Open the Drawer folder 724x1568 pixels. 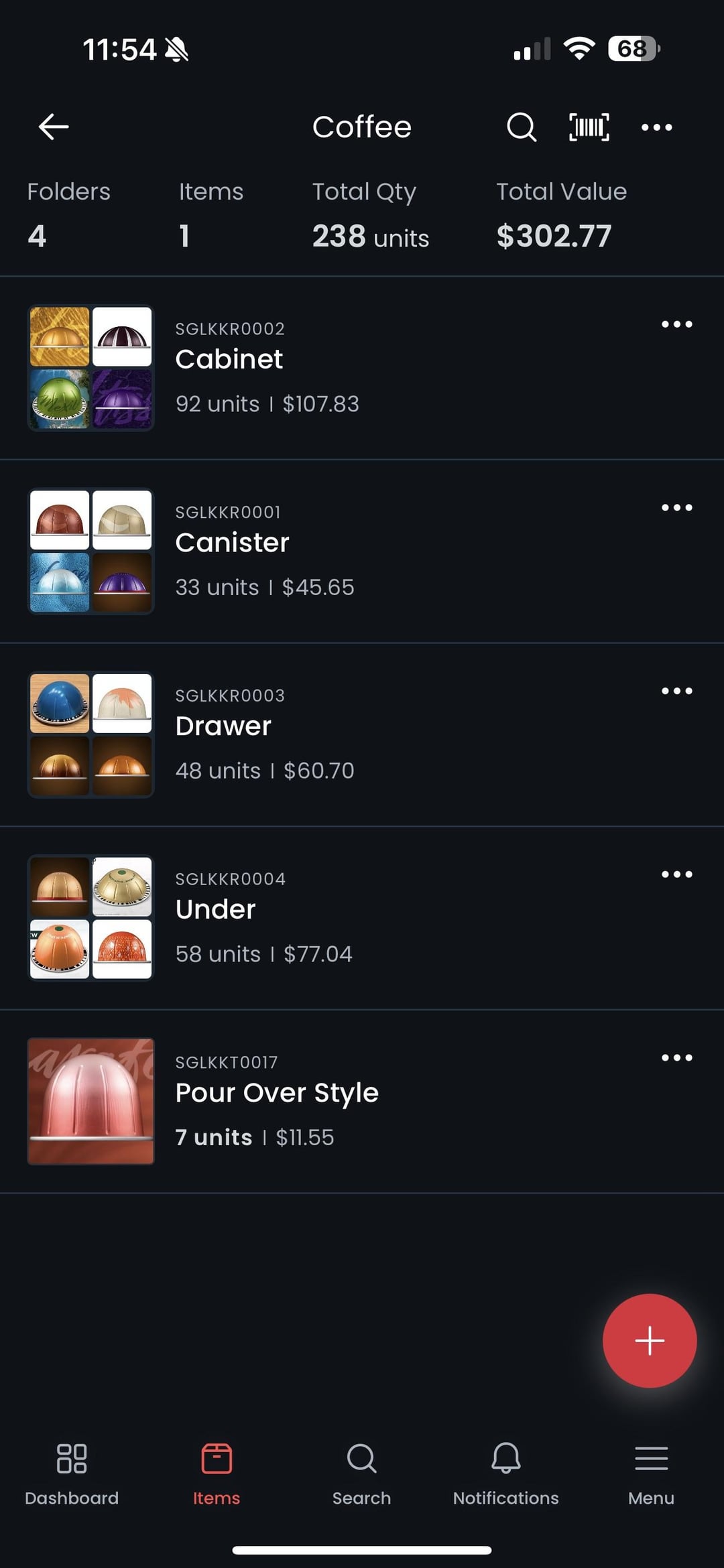tap(223, 726)
